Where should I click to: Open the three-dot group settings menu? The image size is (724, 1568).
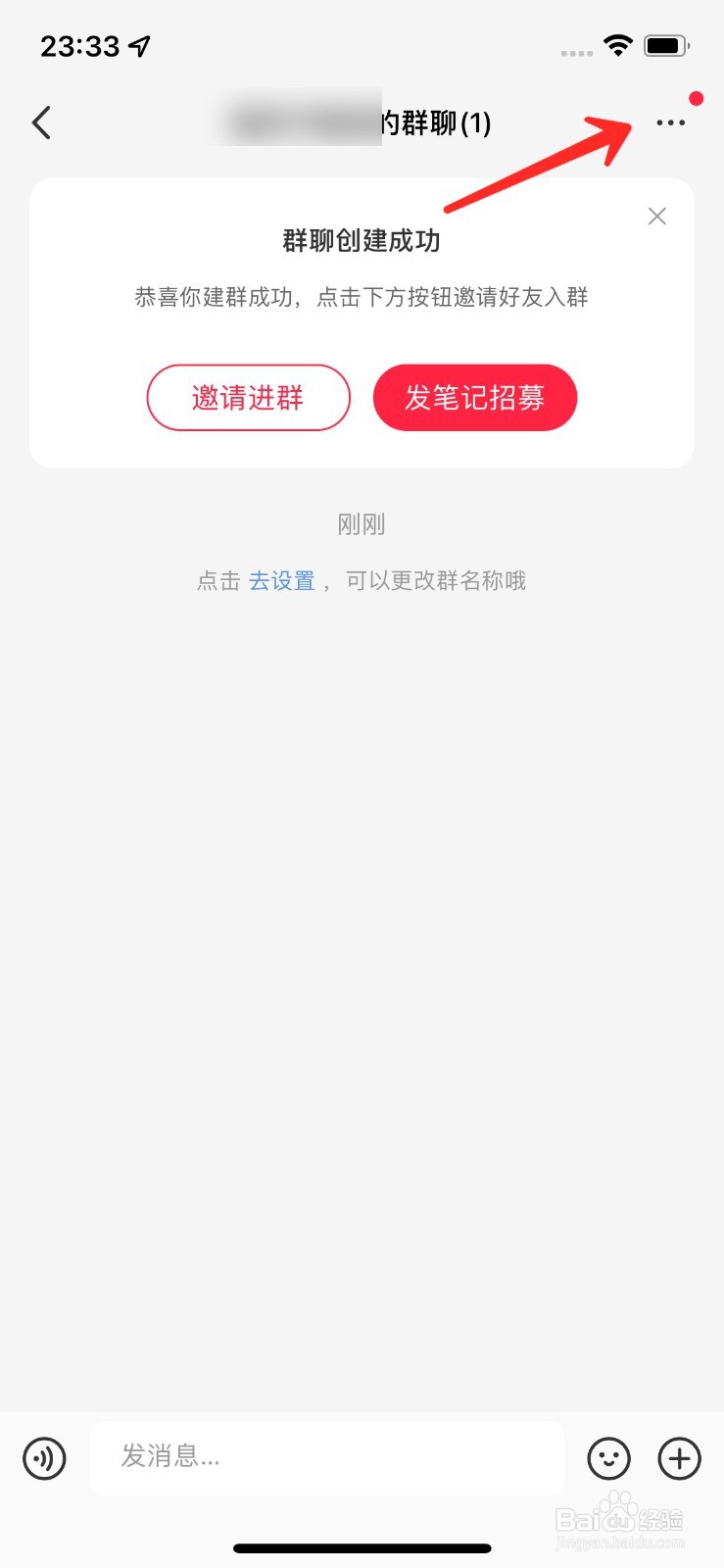[670, 122]
